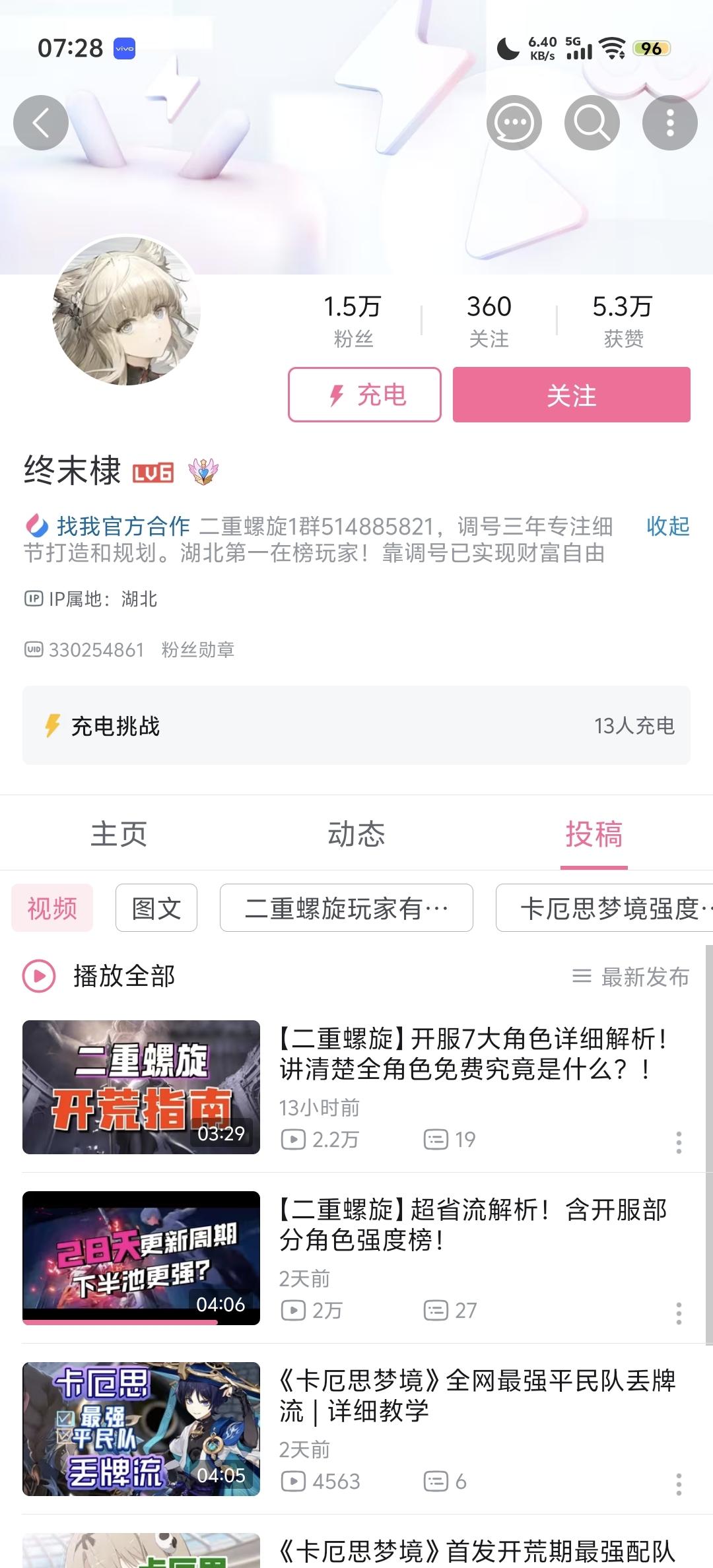Open more options for 超省流解析 video

(679, 1313)
